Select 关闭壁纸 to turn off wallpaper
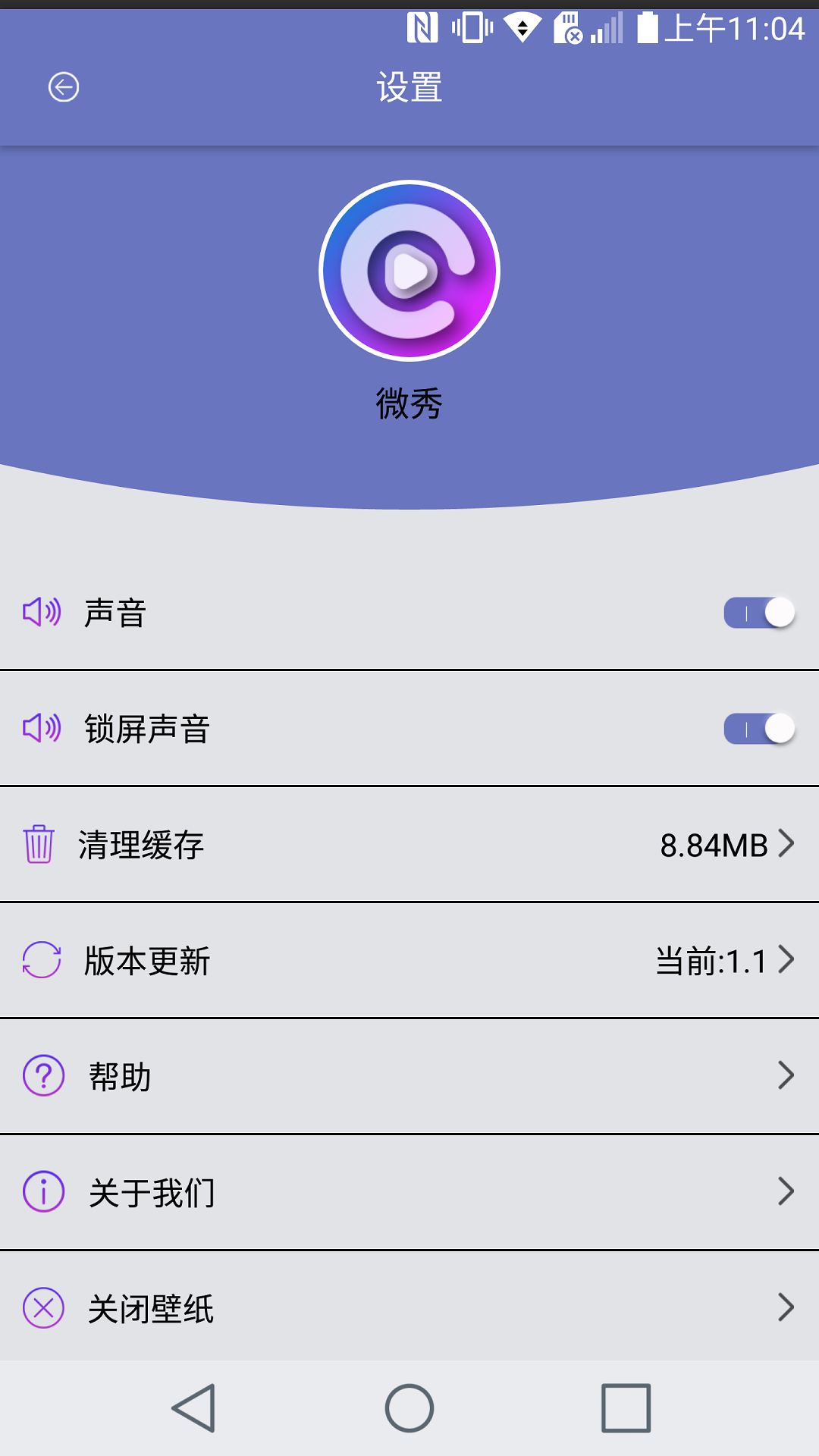Viewport: 819px width, 1456px height. tap(409, 1308)
